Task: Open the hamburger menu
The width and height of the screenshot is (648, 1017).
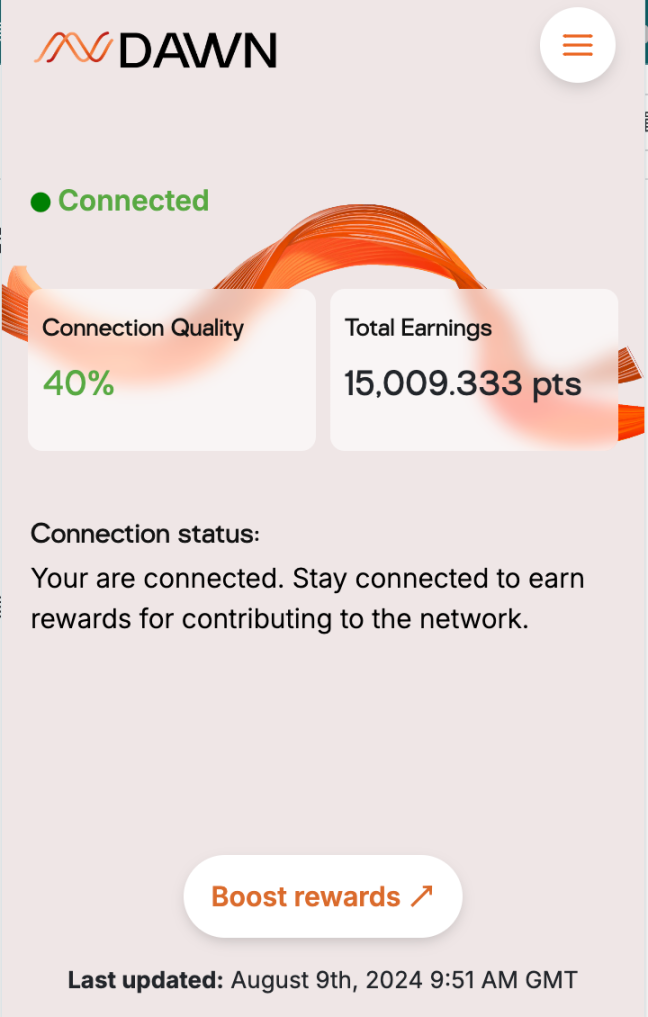Action: tap(577, 45)
